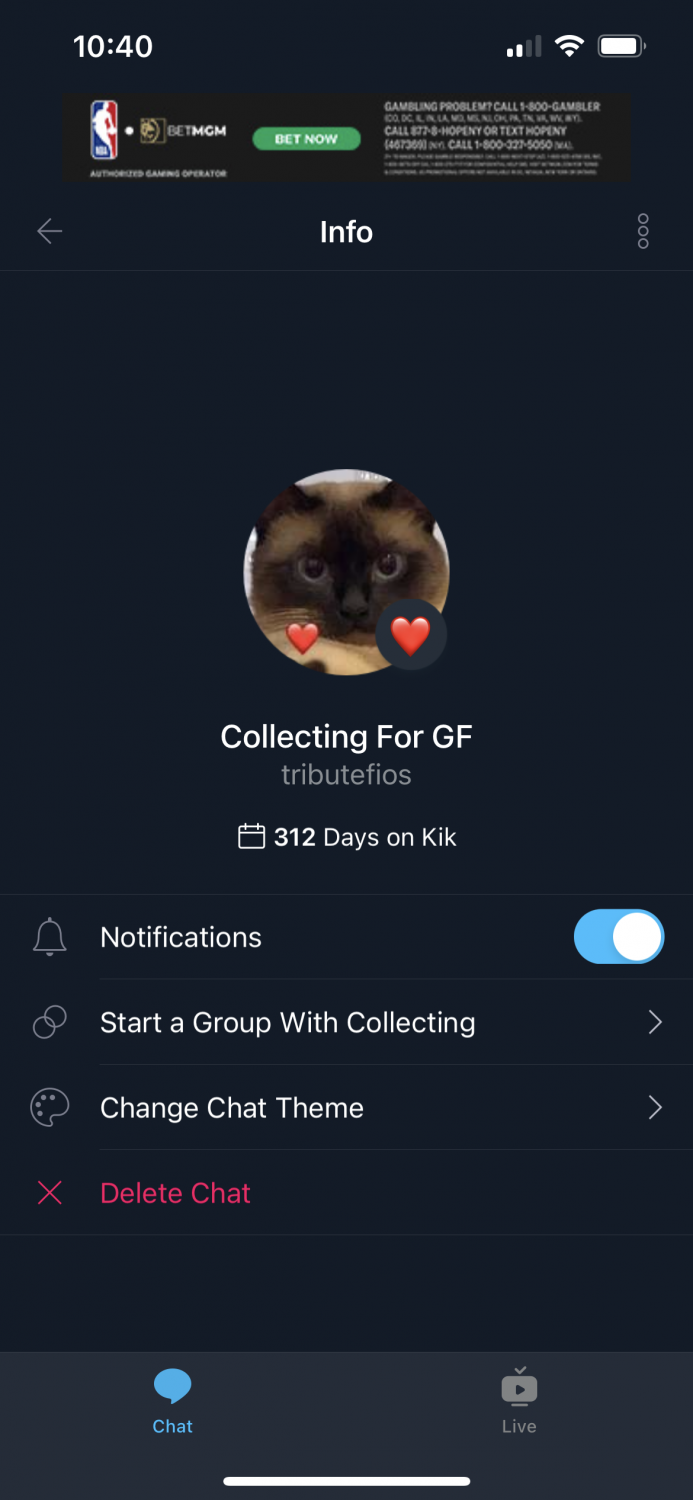Go back using the arrow icon
Screen dimensions: 693x1500
49,232
